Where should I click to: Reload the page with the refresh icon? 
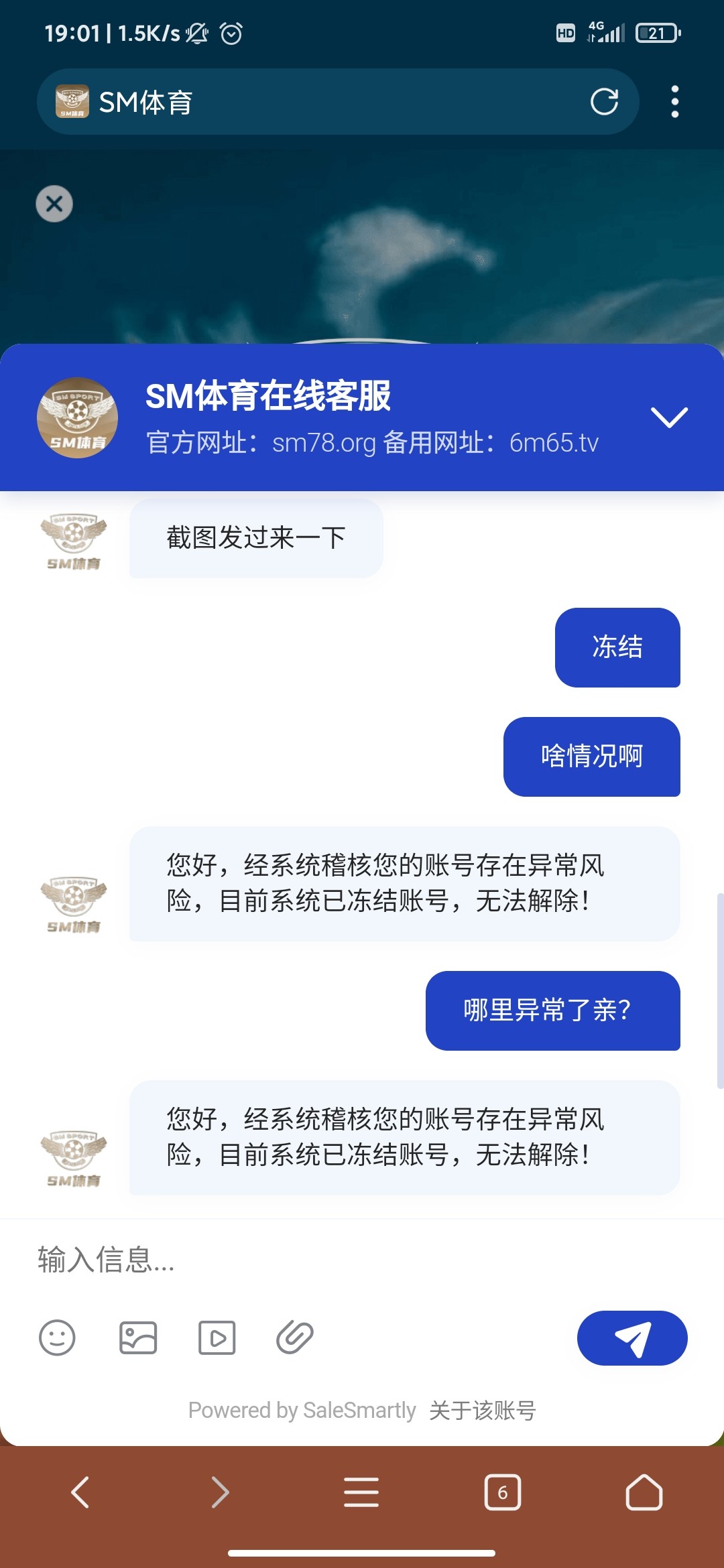pyautogui.click(x=604, y=102)
